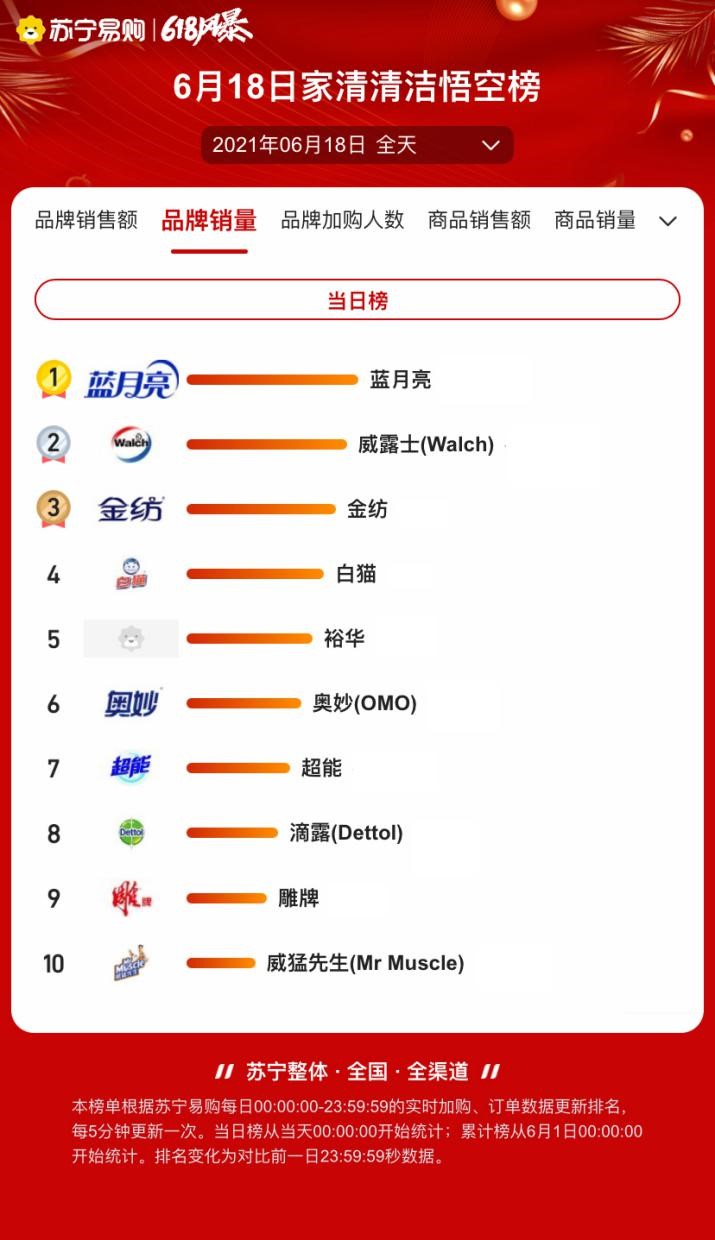Select the 品牌销量 tab

[209, 220]
